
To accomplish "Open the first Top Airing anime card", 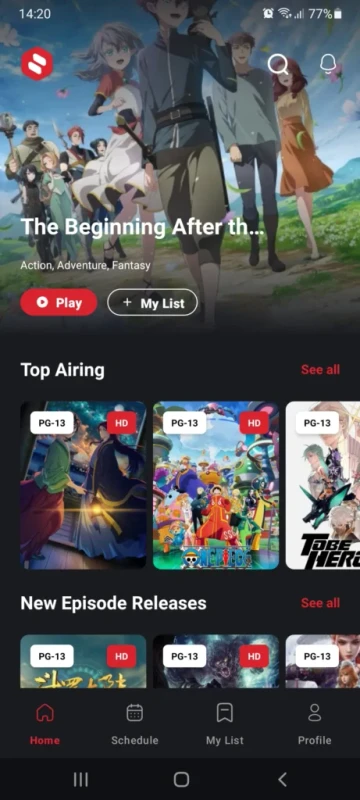I will click(x=83, y=485).
